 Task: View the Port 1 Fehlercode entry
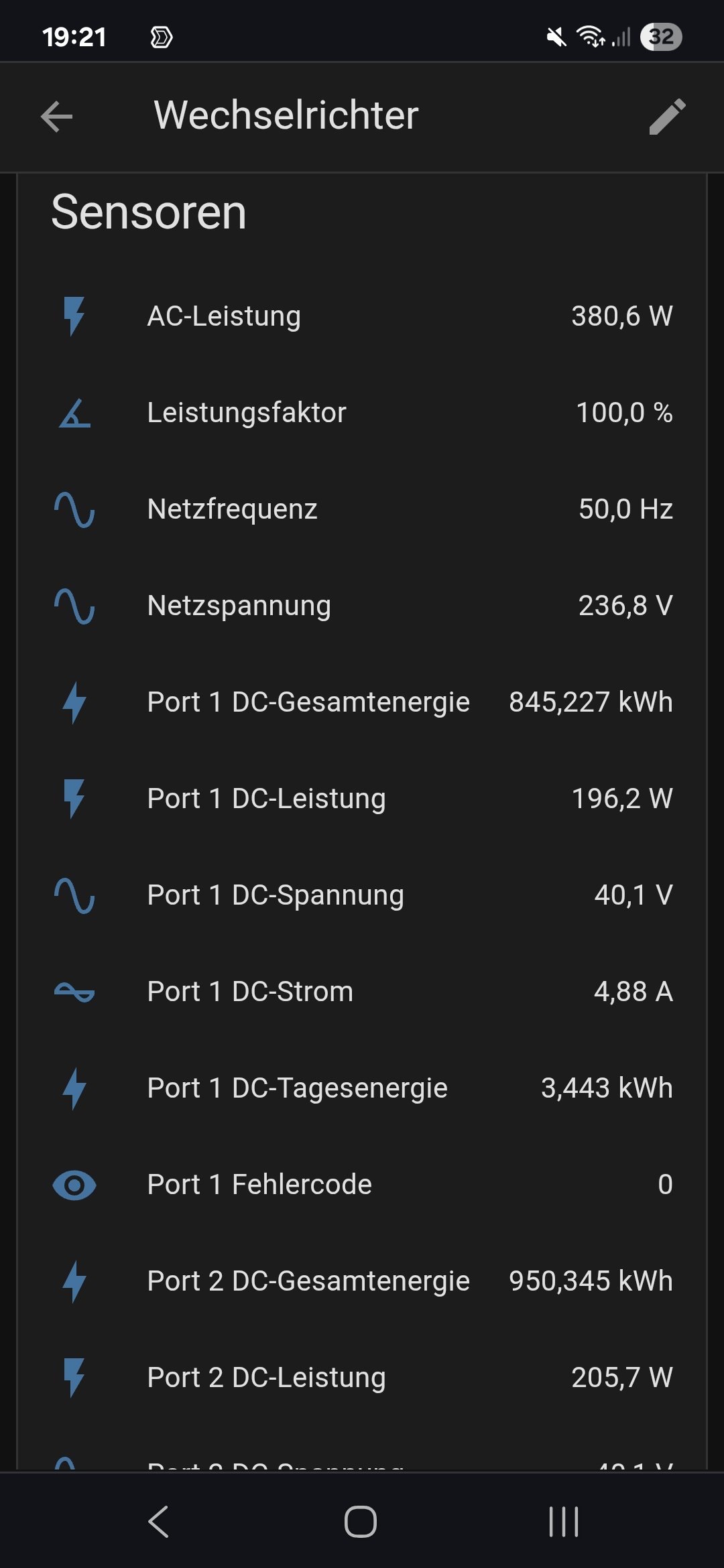(362, 1185)
